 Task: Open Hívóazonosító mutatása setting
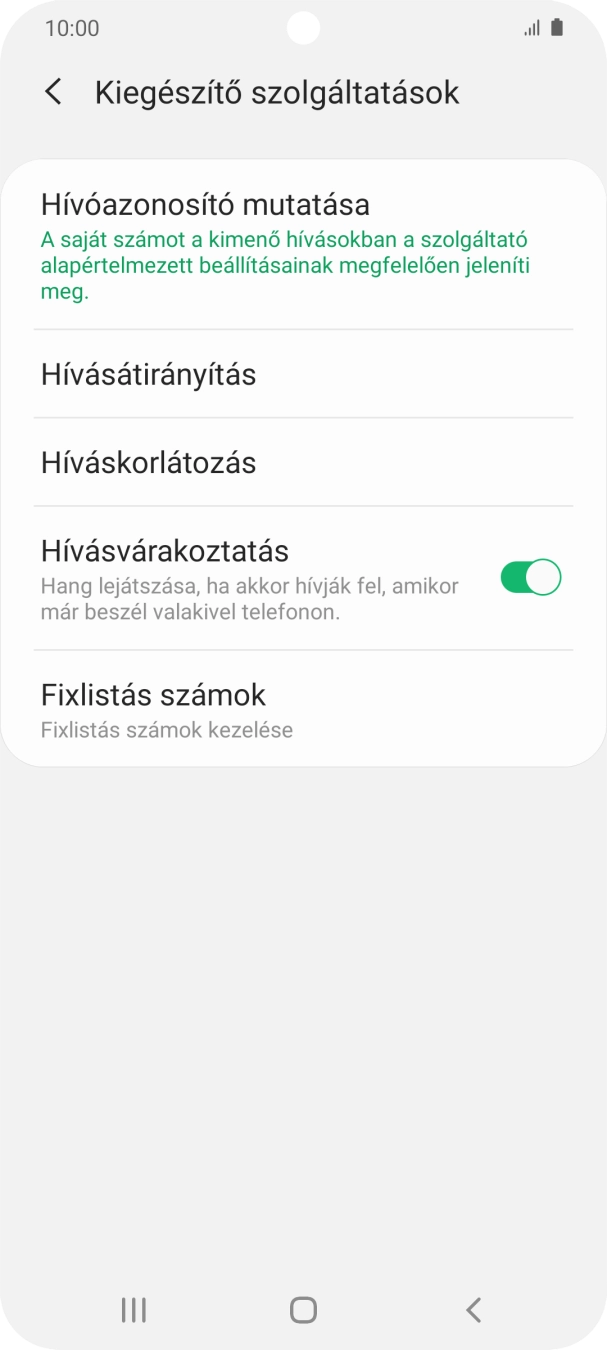pyautogui.click(x=303, y=245)
